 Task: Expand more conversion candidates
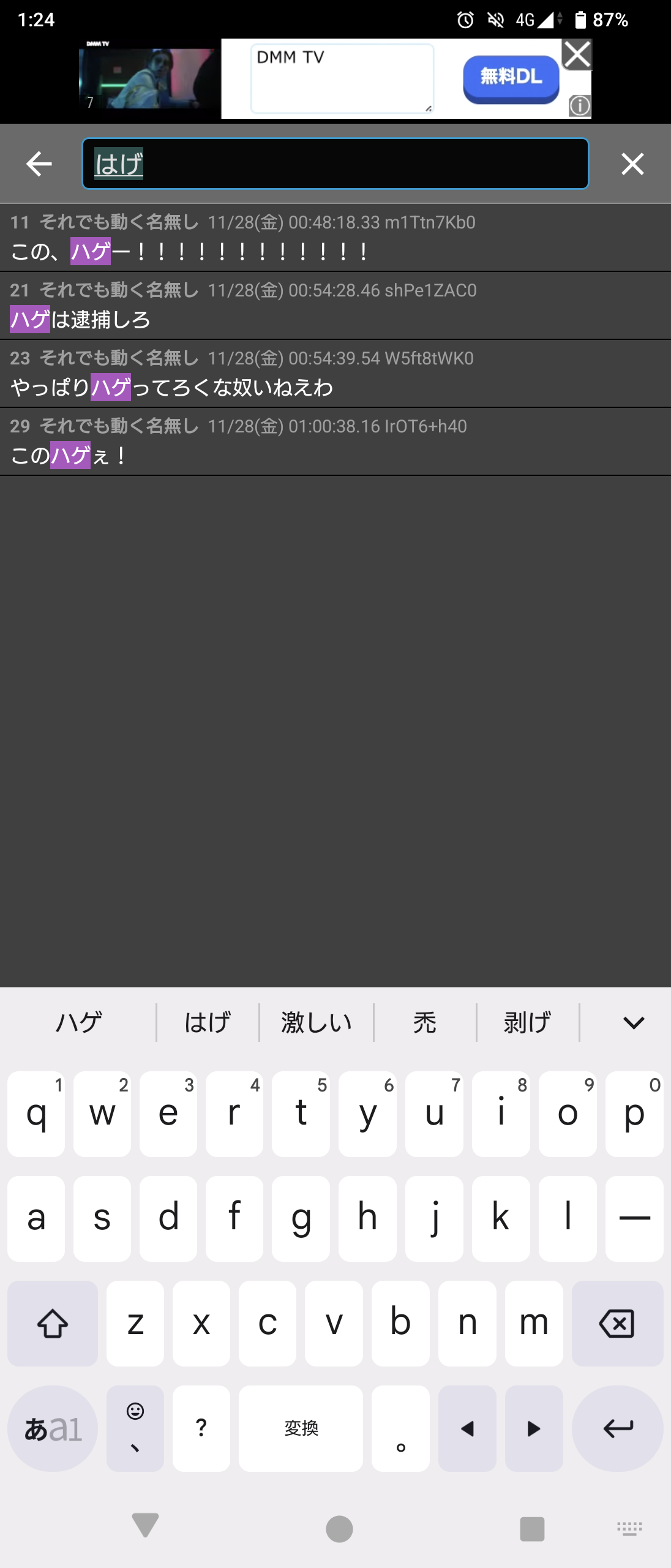(633, 1022)
